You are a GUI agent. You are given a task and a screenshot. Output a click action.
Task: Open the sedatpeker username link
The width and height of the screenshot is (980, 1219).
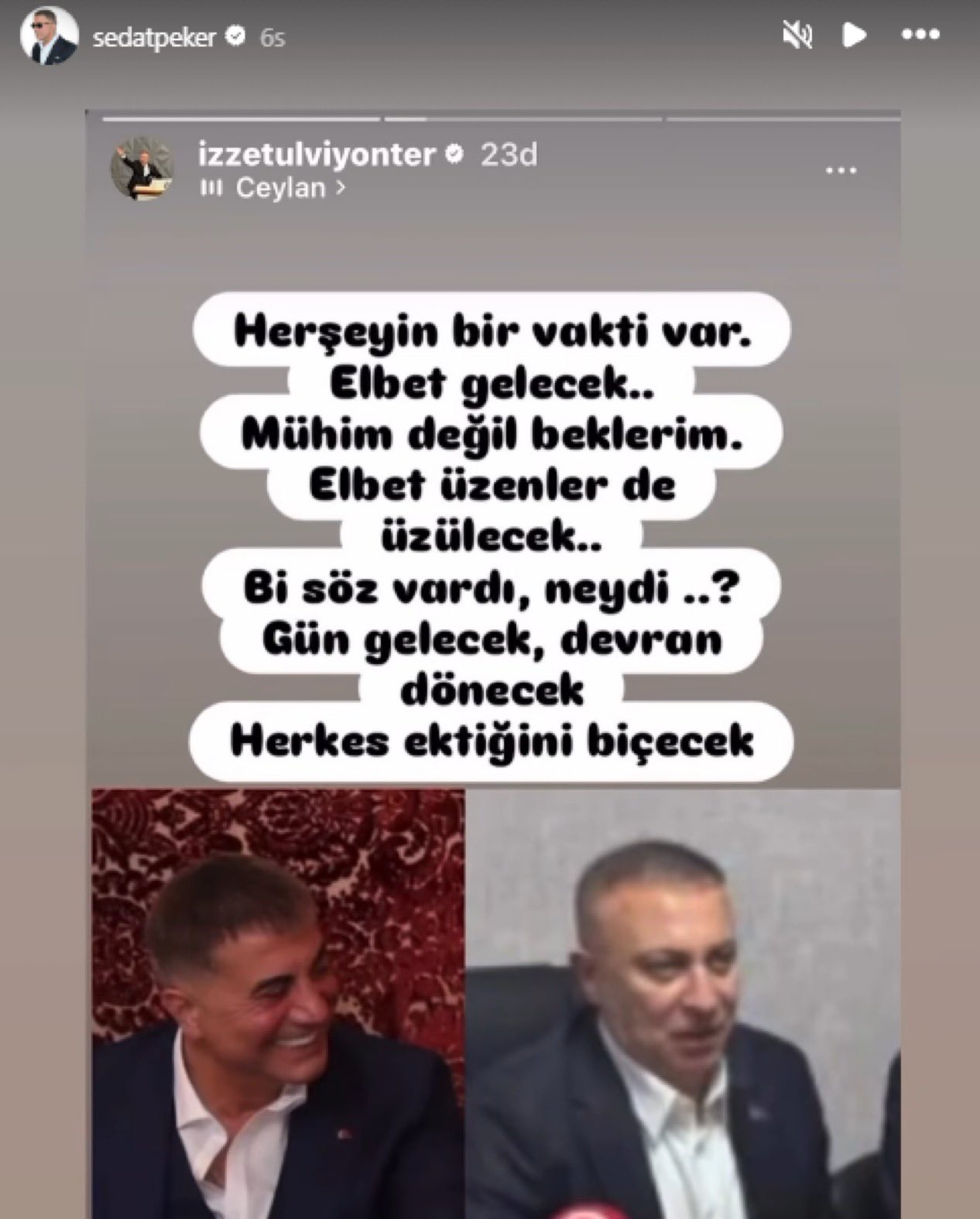point(154,37)
